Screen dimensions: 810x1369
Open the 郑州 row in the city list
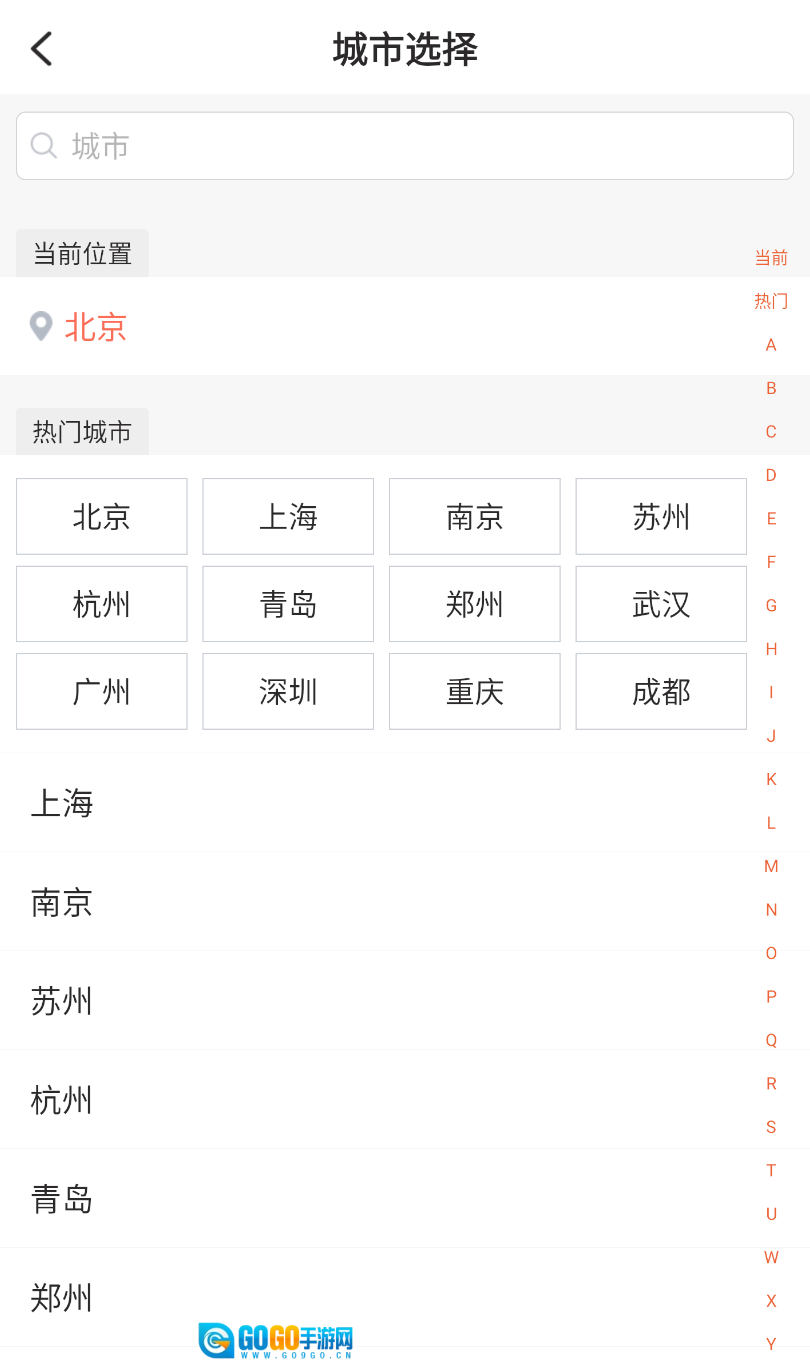coord(62,1298)
